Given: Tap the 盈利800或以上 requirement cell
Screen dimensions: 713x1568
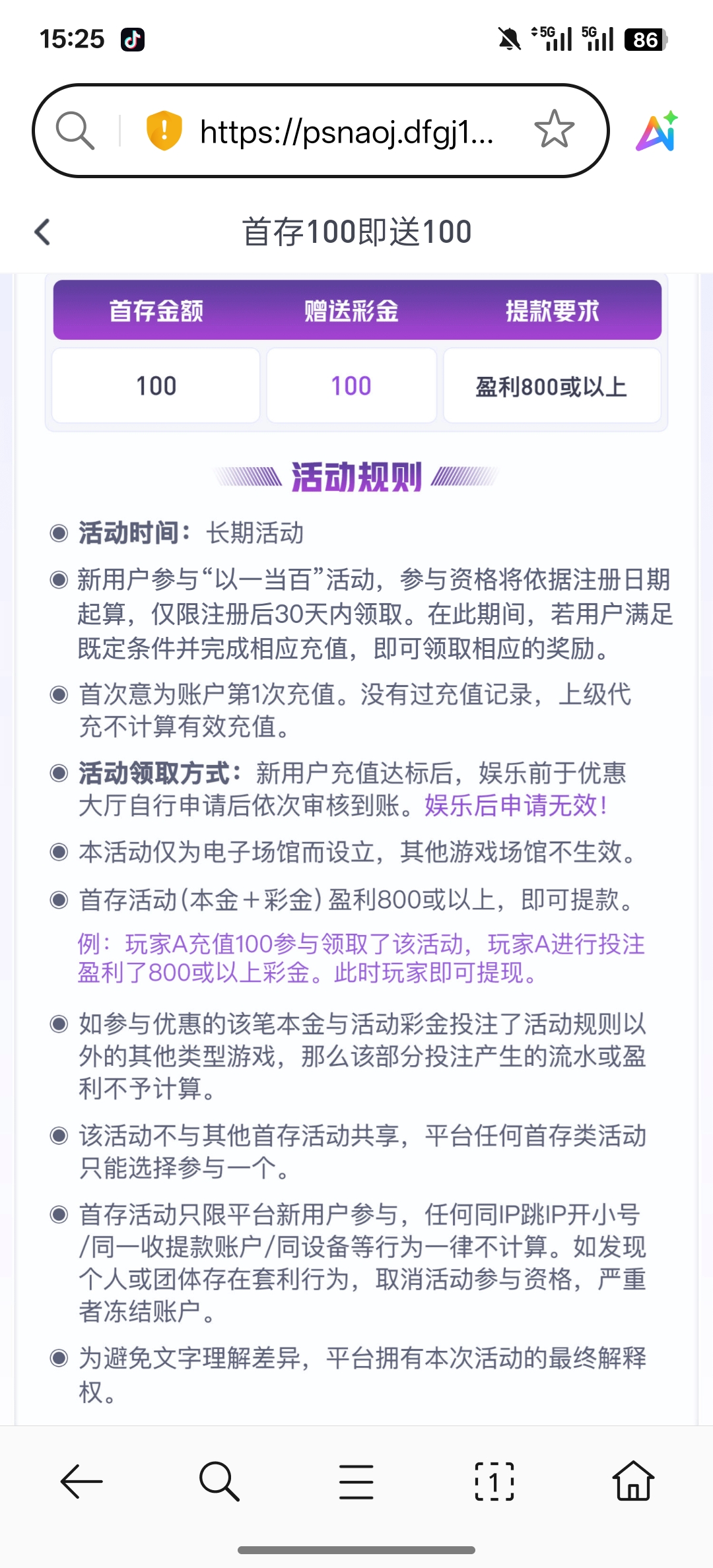Looking at the screenshot, I should click(553, 385).
